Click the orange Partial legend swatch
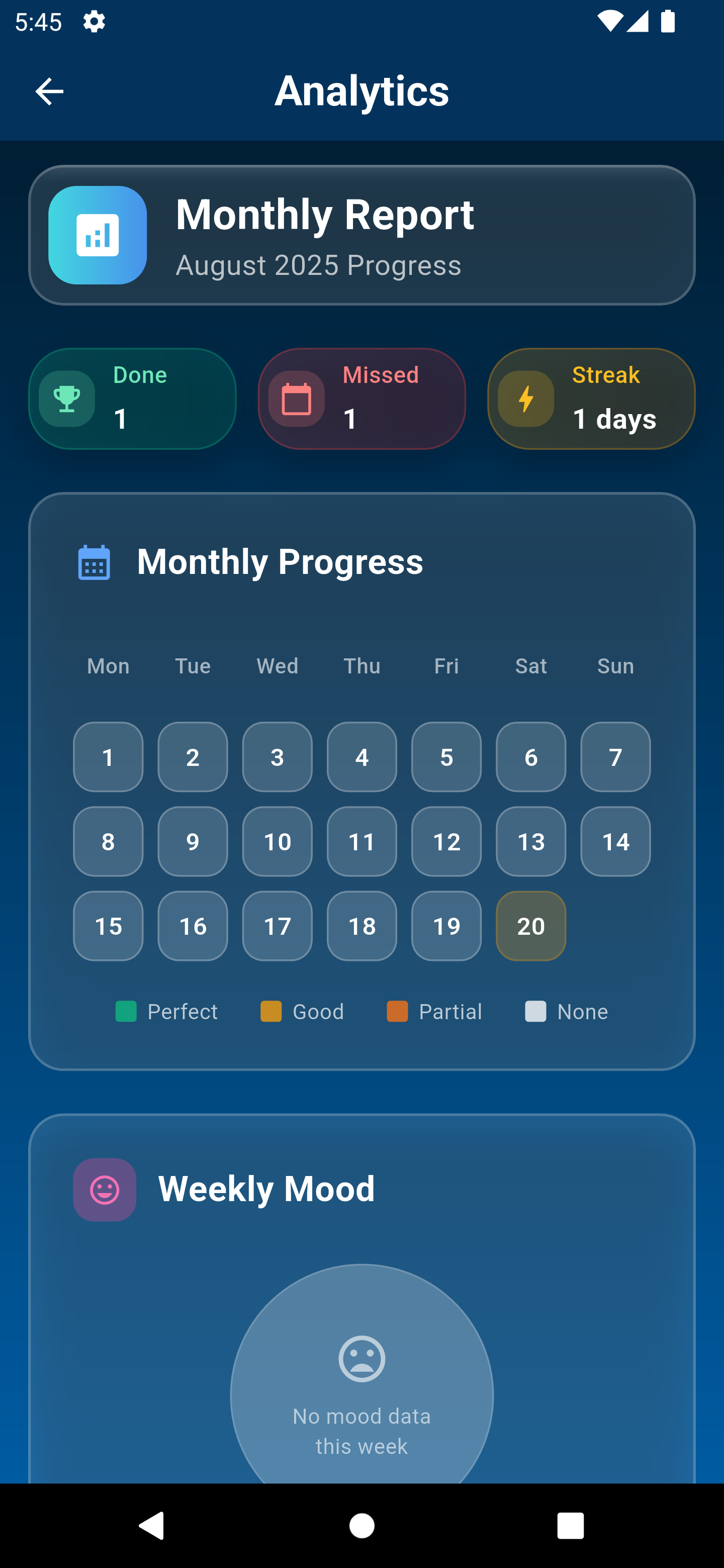 (x=398, y=1011)
